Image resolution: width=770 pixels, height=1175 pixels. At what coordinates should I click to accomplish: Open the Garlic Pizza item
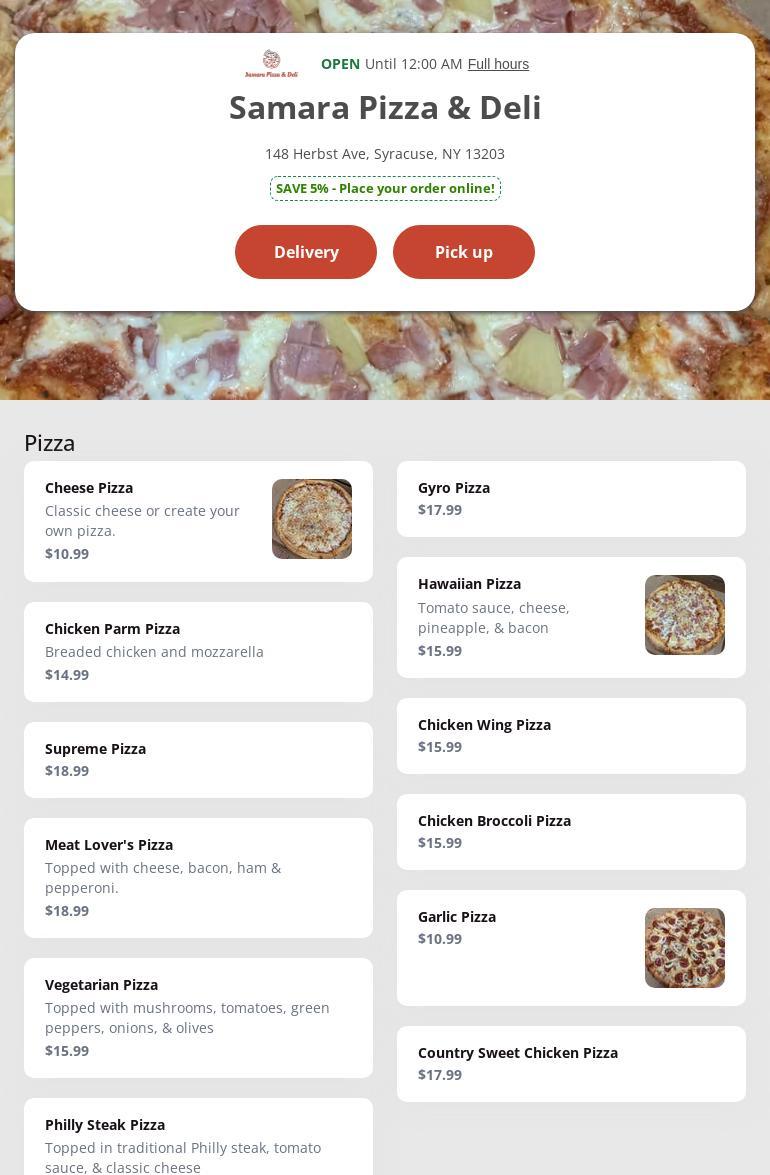[571, 948]
